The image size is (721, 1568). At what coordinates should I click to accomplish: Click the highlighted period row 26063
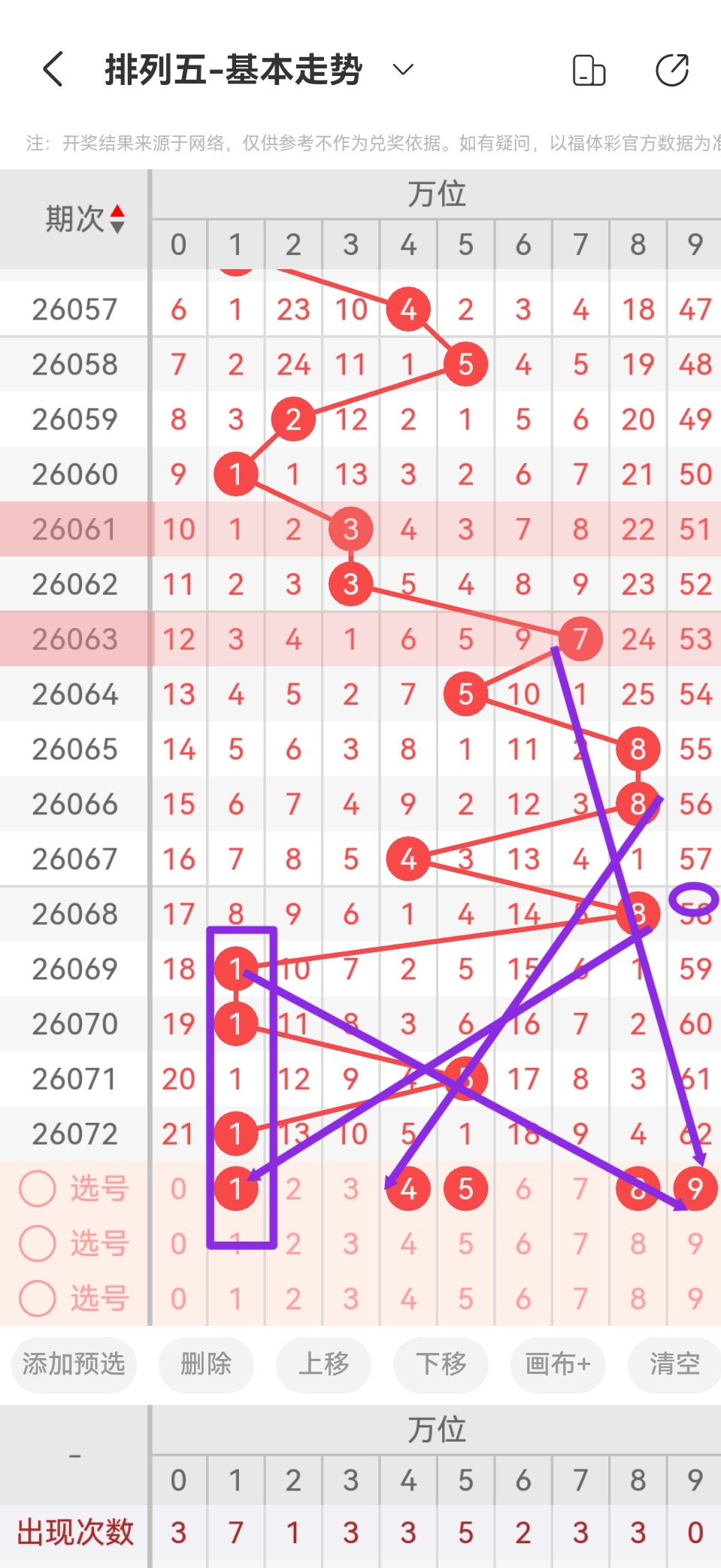click(x=74, y=638)
